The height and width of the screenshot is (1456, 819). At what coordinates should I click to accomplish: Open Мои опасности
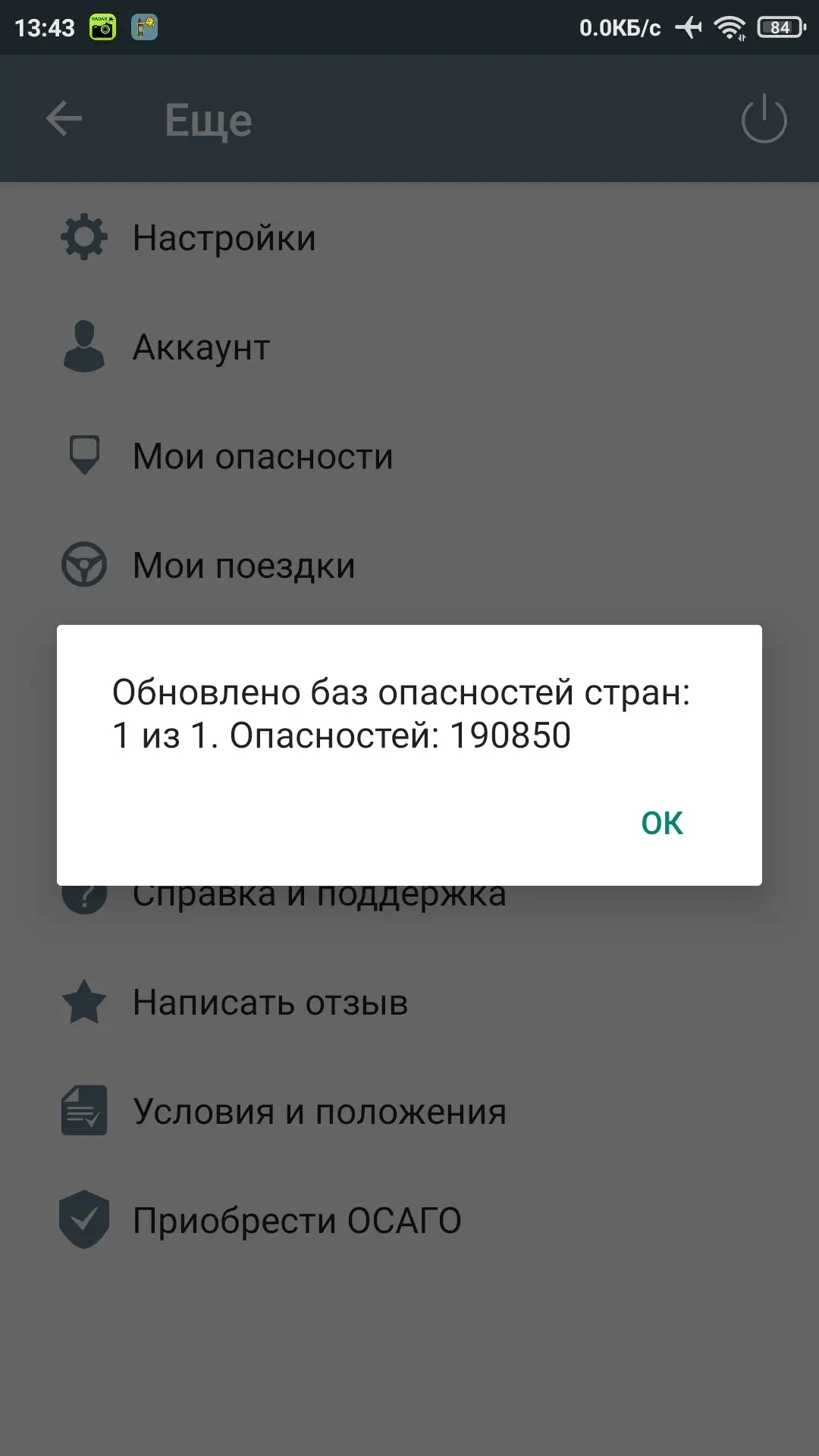click(409, 456)
